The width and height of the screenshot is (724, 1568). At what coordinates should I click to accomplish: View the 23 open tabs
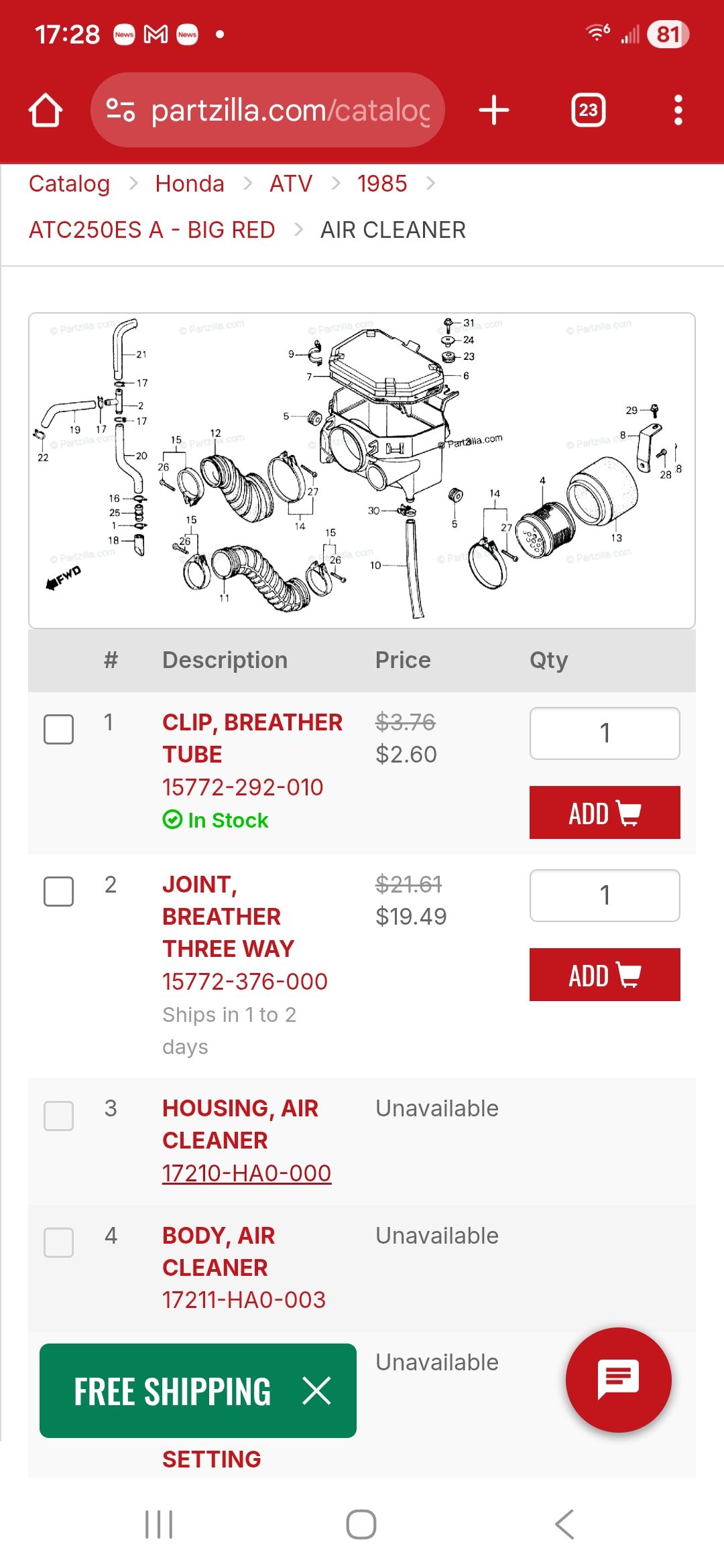(588, 110)
